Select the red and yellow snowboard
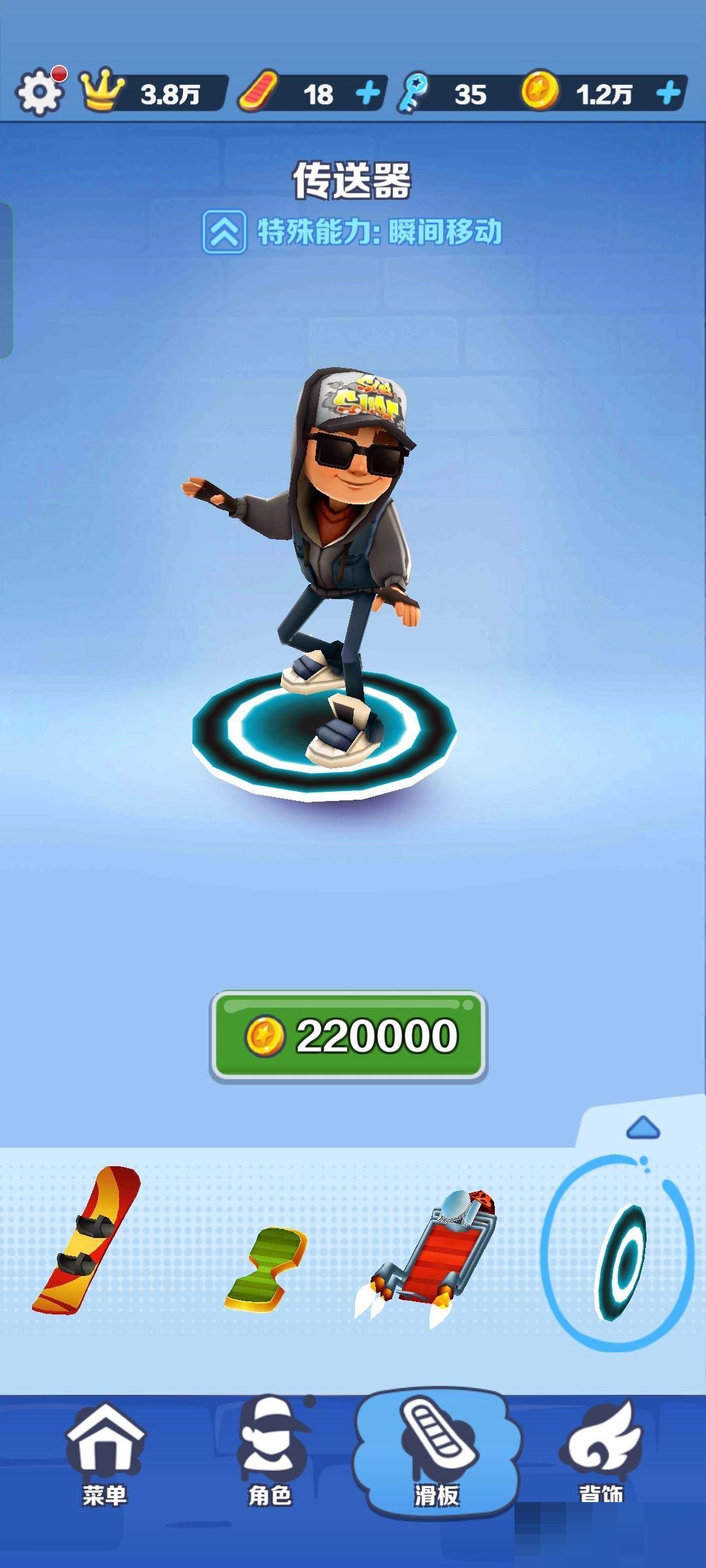This screenshot has height=1568, width=706. tap(86, 1240)
